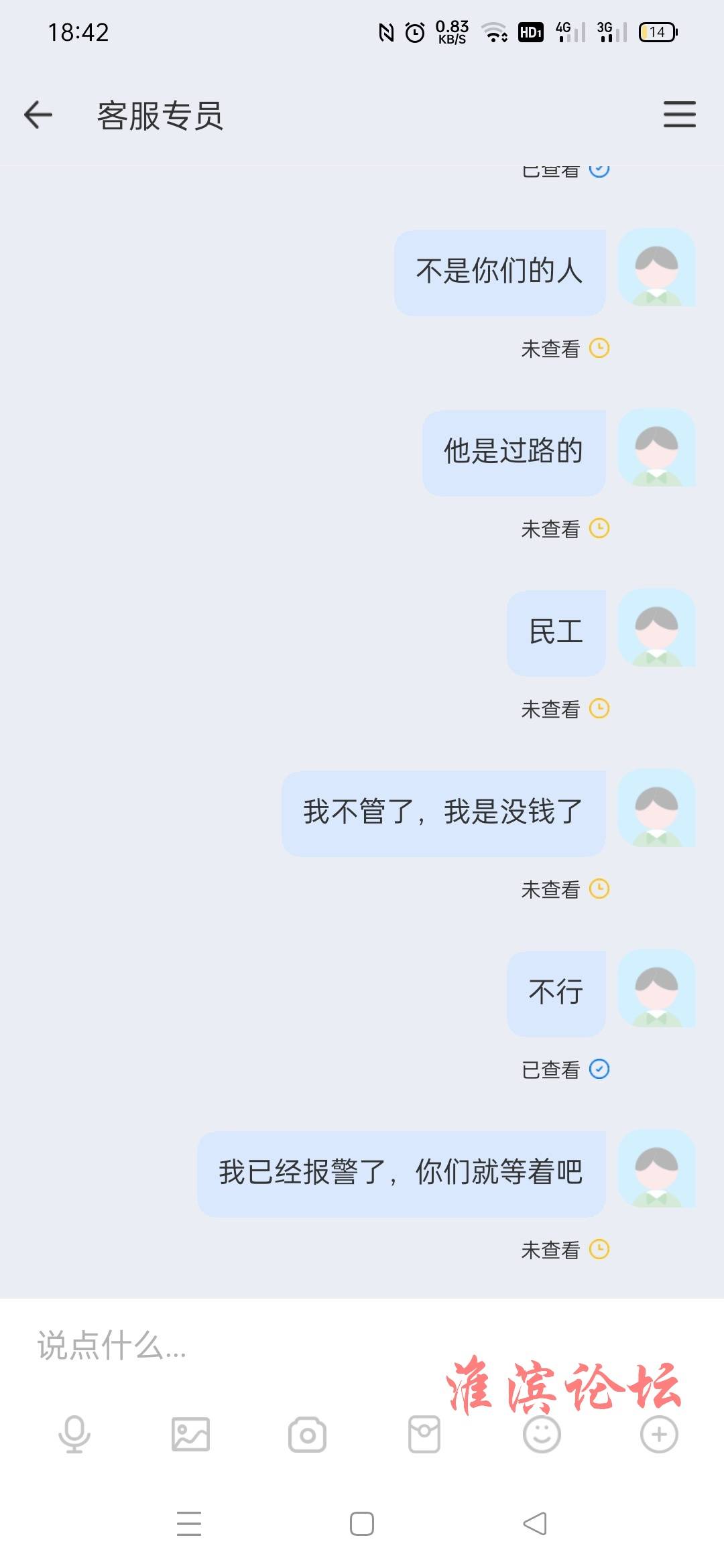Open the plus more-options button
Image resolution: width=724 pixels, height=1568 pixels.
tap(659, 1434)
